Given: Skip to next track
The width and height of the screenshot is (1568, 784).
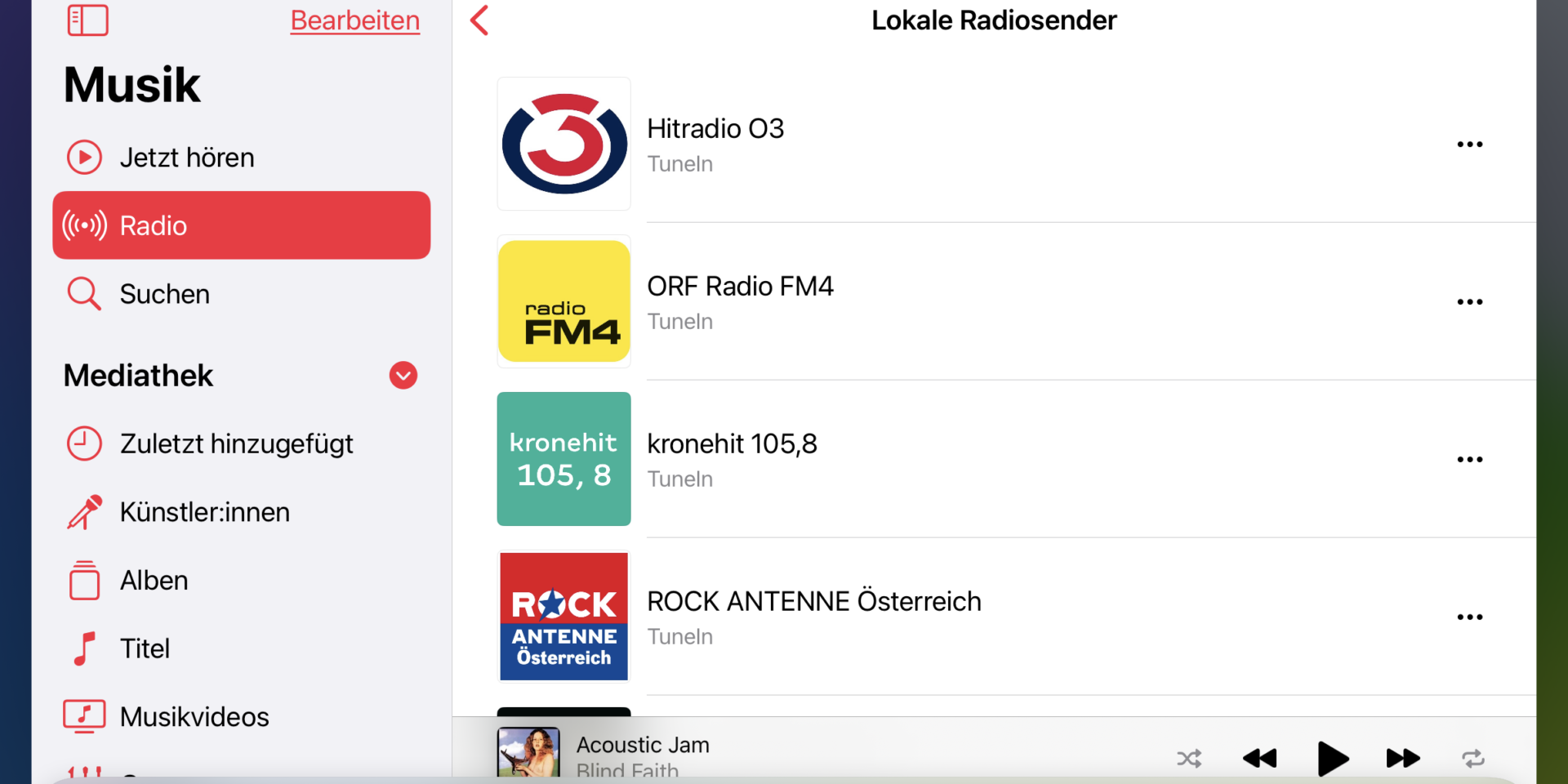Looking at the screenshot, I should [x=1403, y=759].
